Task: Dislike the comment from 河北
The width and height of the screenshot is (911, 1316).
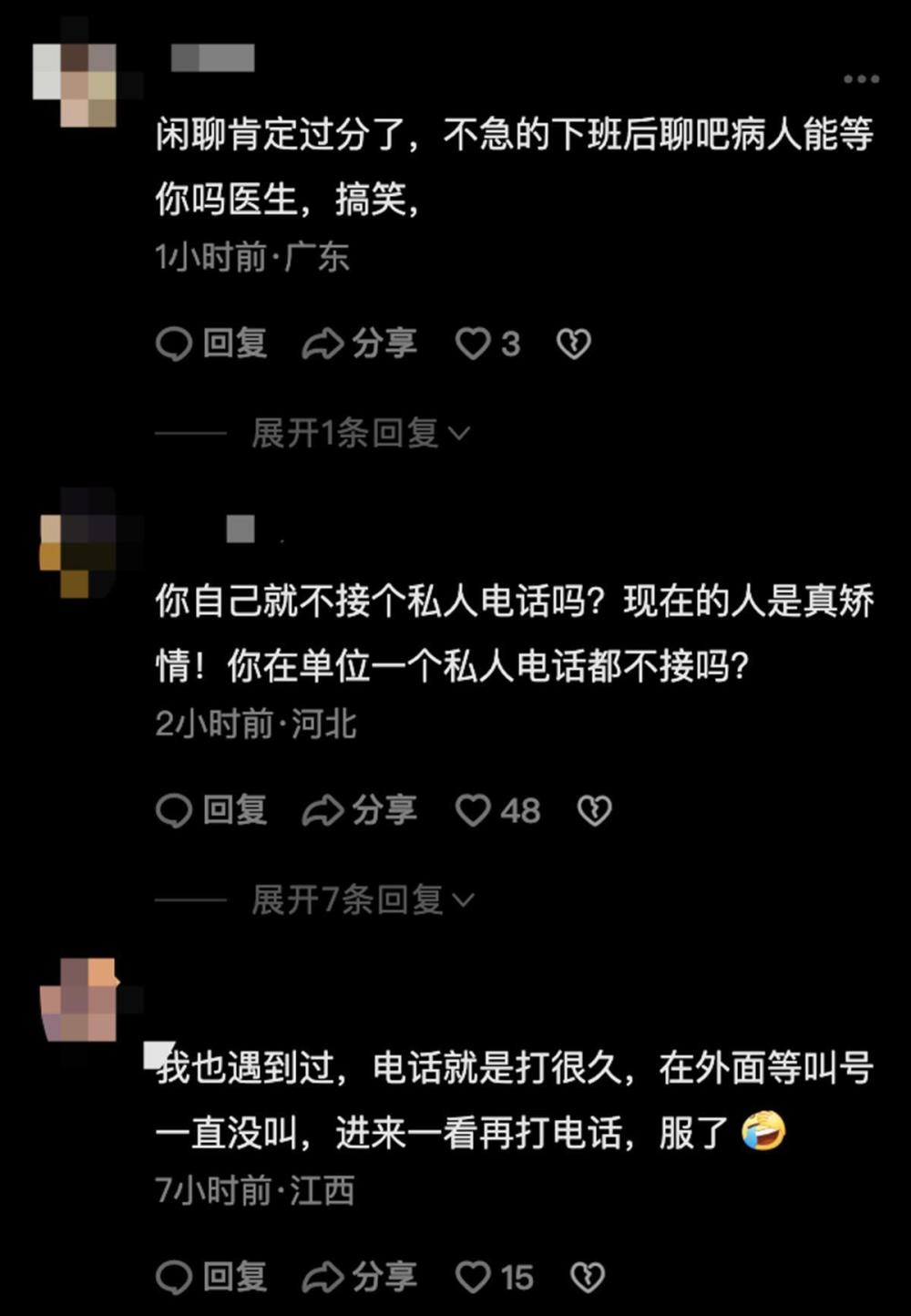Action: (595, 810)
